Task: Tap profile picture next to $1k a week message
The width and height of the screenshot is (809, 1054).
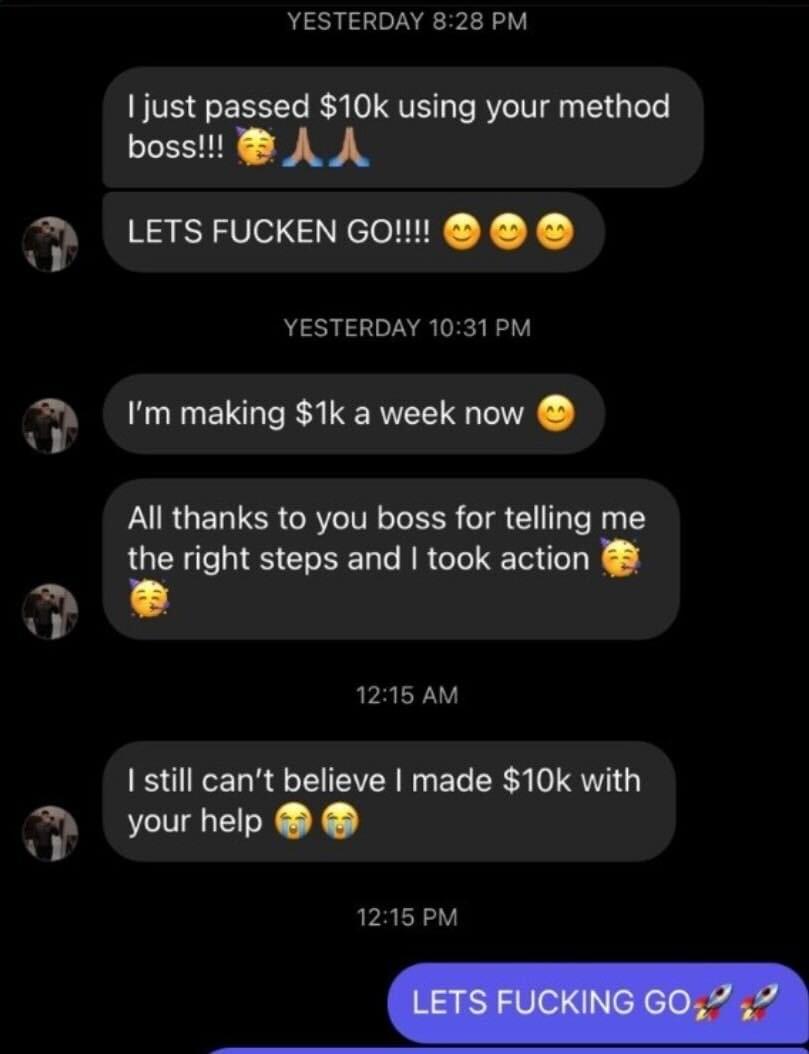Action: (50, 426)
